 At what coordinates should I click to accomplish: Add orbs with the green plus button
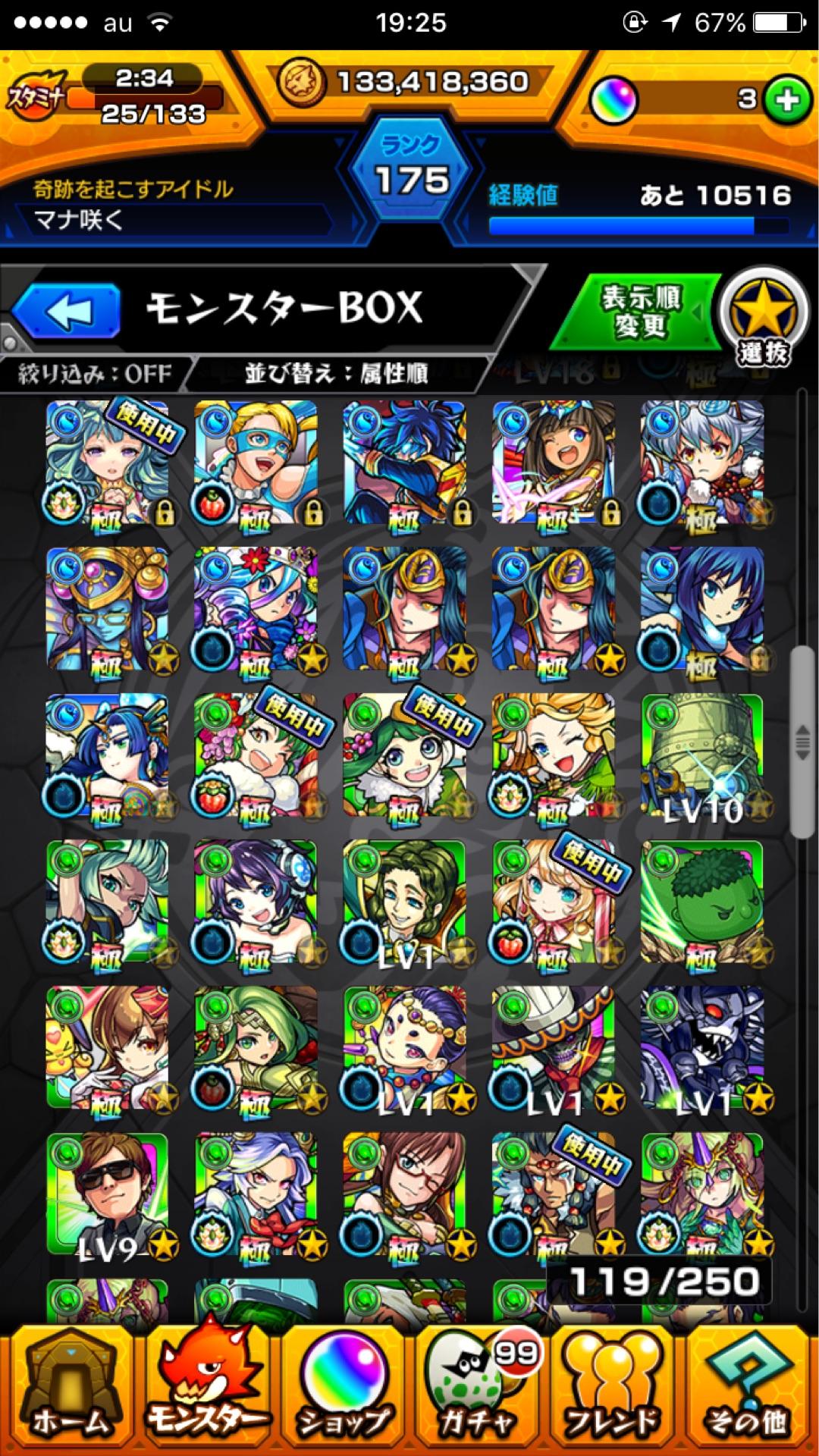coord(786,99)
